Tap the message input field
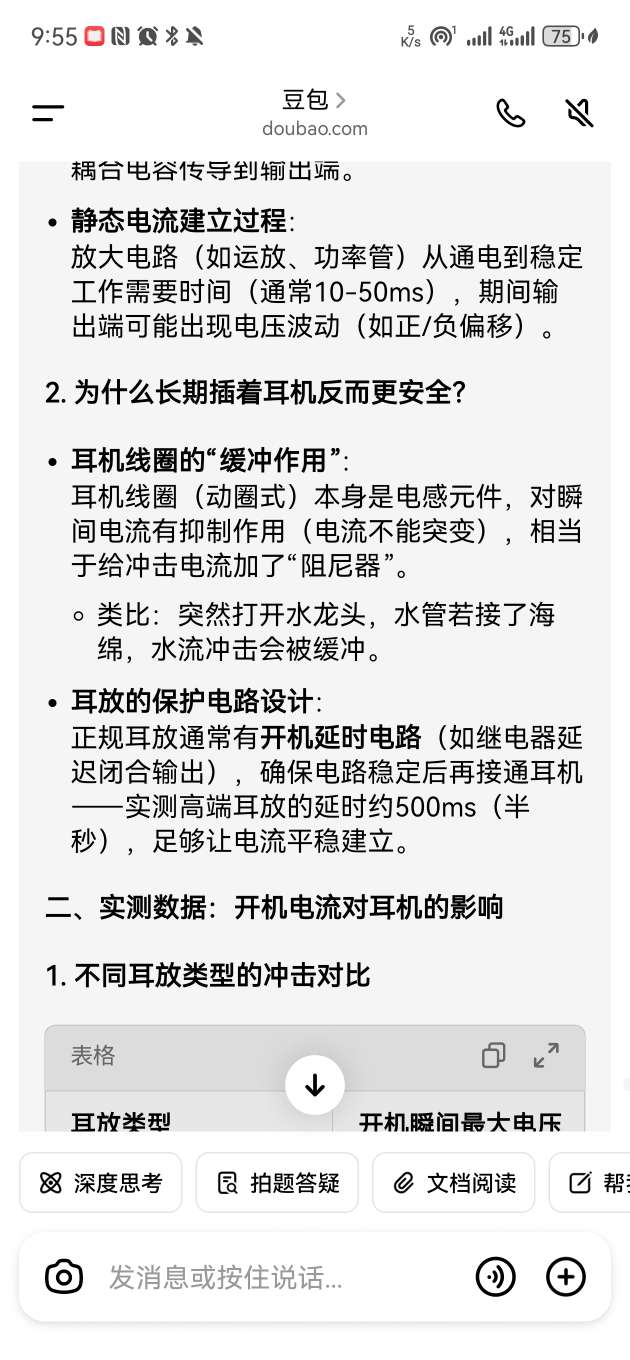Screen dimensions: 630x1360 [280, 1277]
